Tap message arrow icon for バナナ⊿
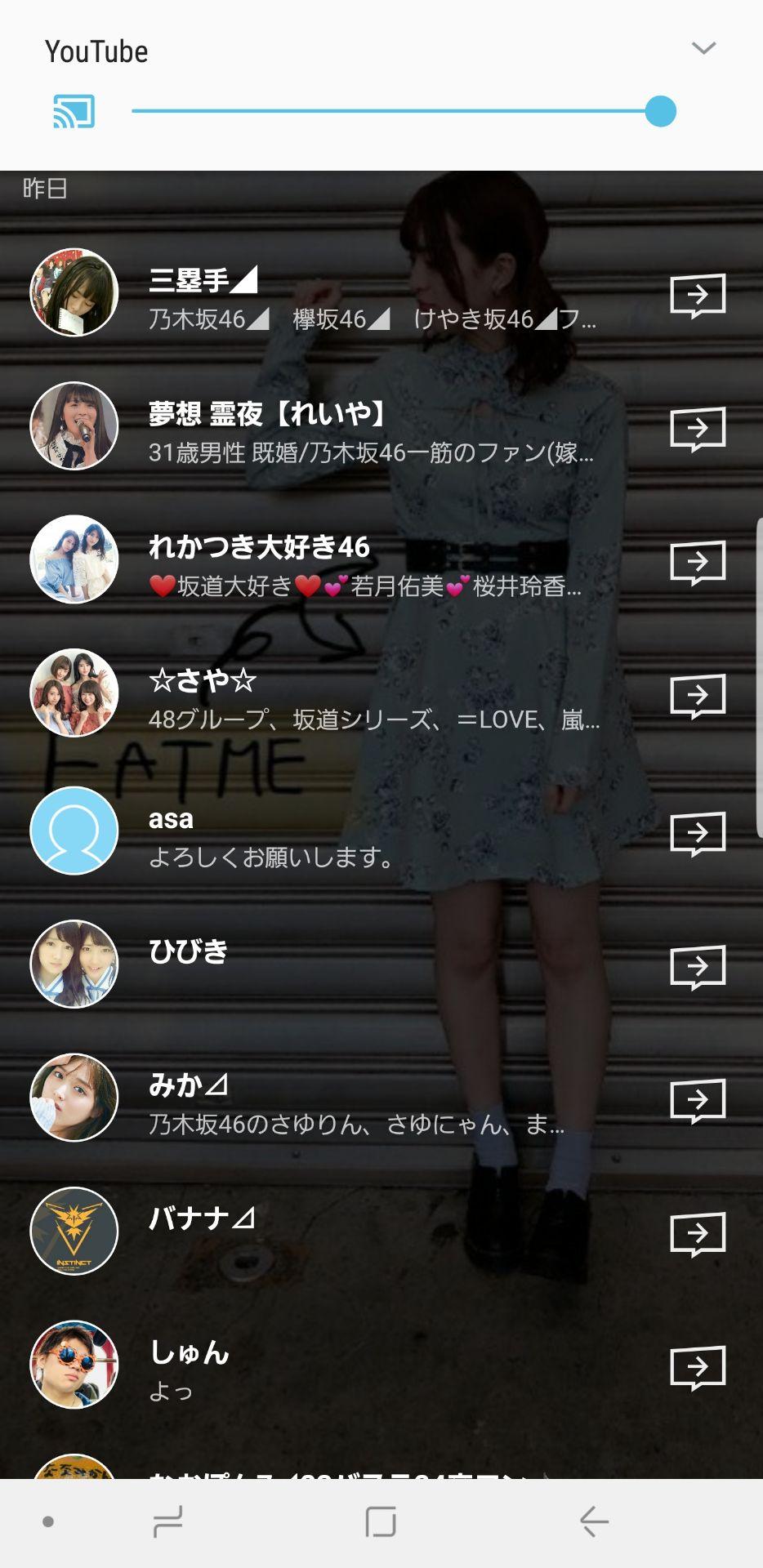This screenshot has width=763, height=1568. [698, 1233]
